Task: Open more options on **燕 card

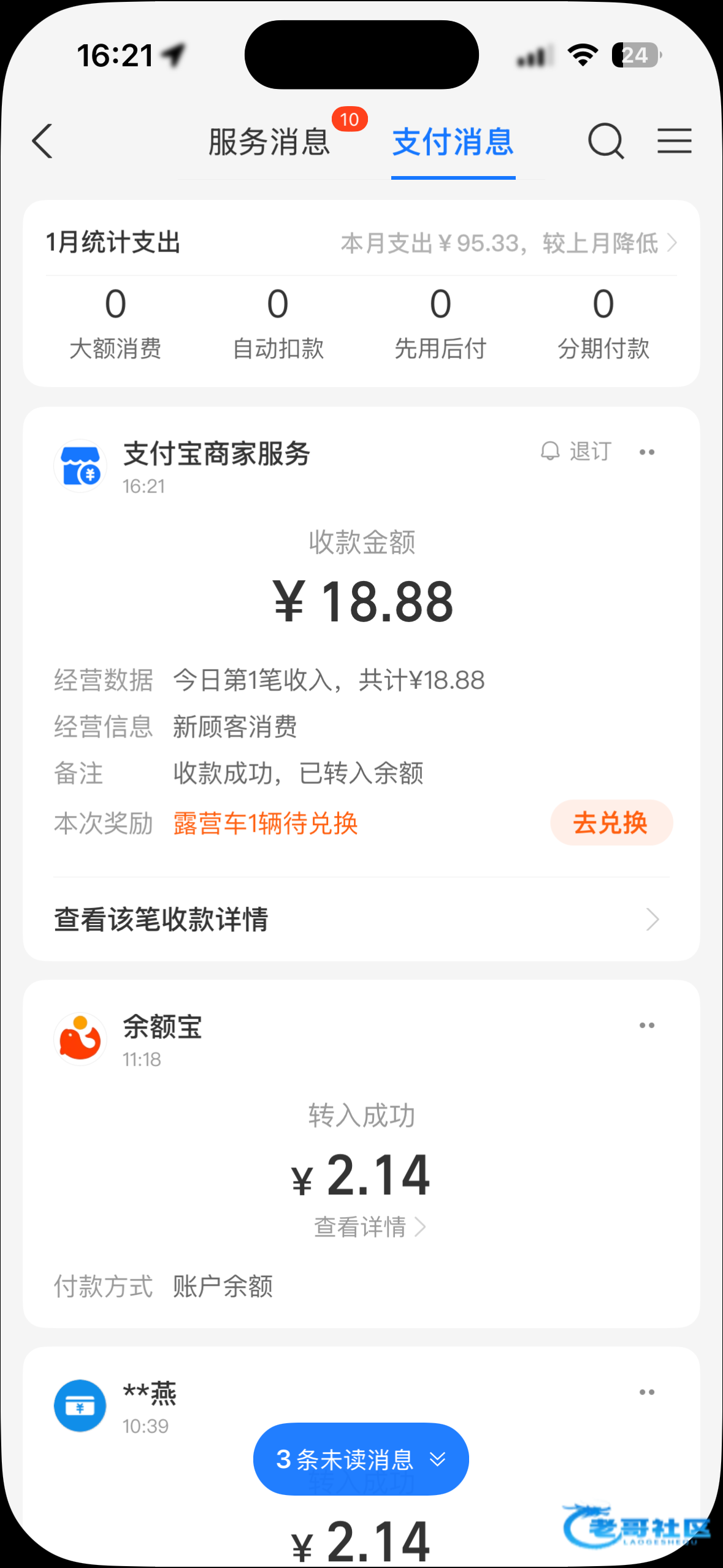Action: coord(647,1392)
